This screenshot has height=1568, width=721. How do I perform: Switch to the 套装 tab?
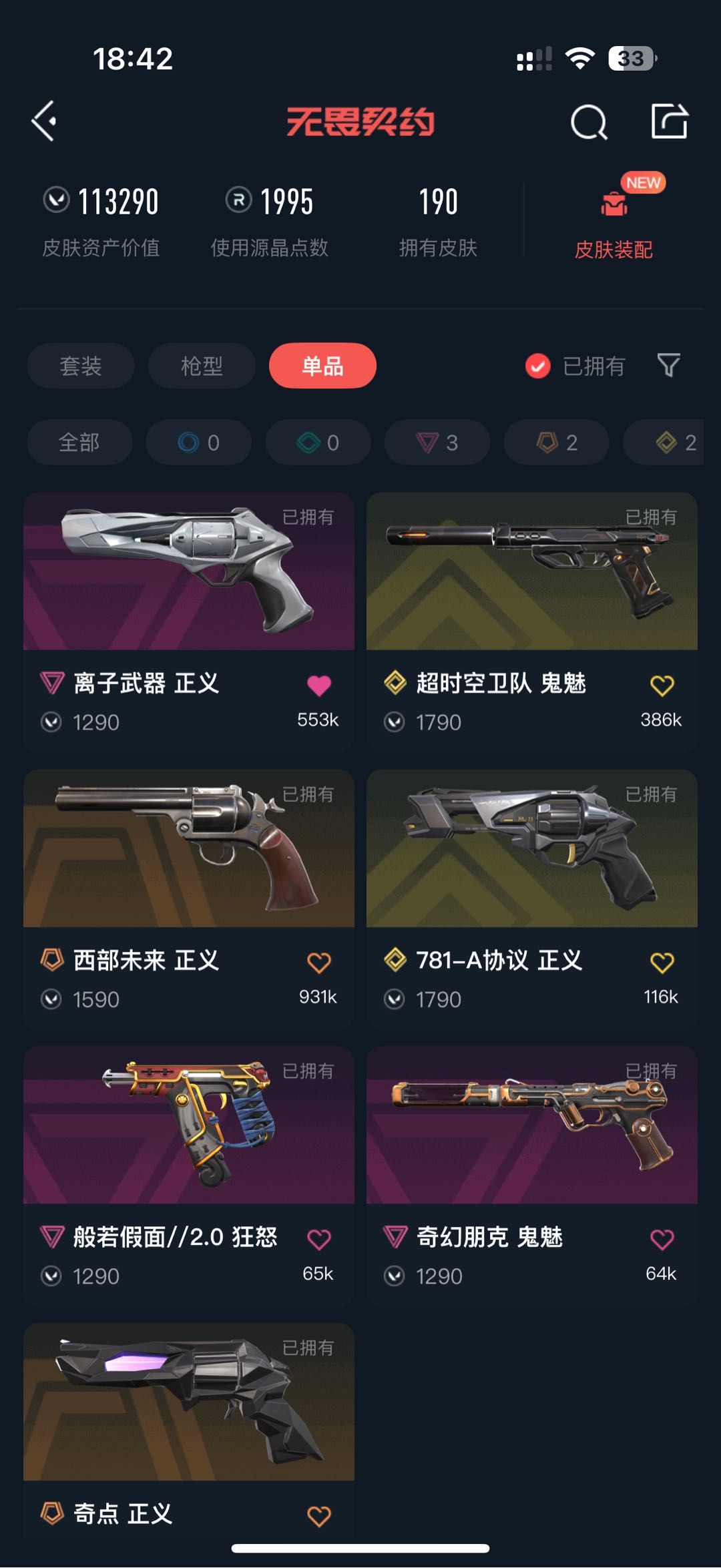81,366
